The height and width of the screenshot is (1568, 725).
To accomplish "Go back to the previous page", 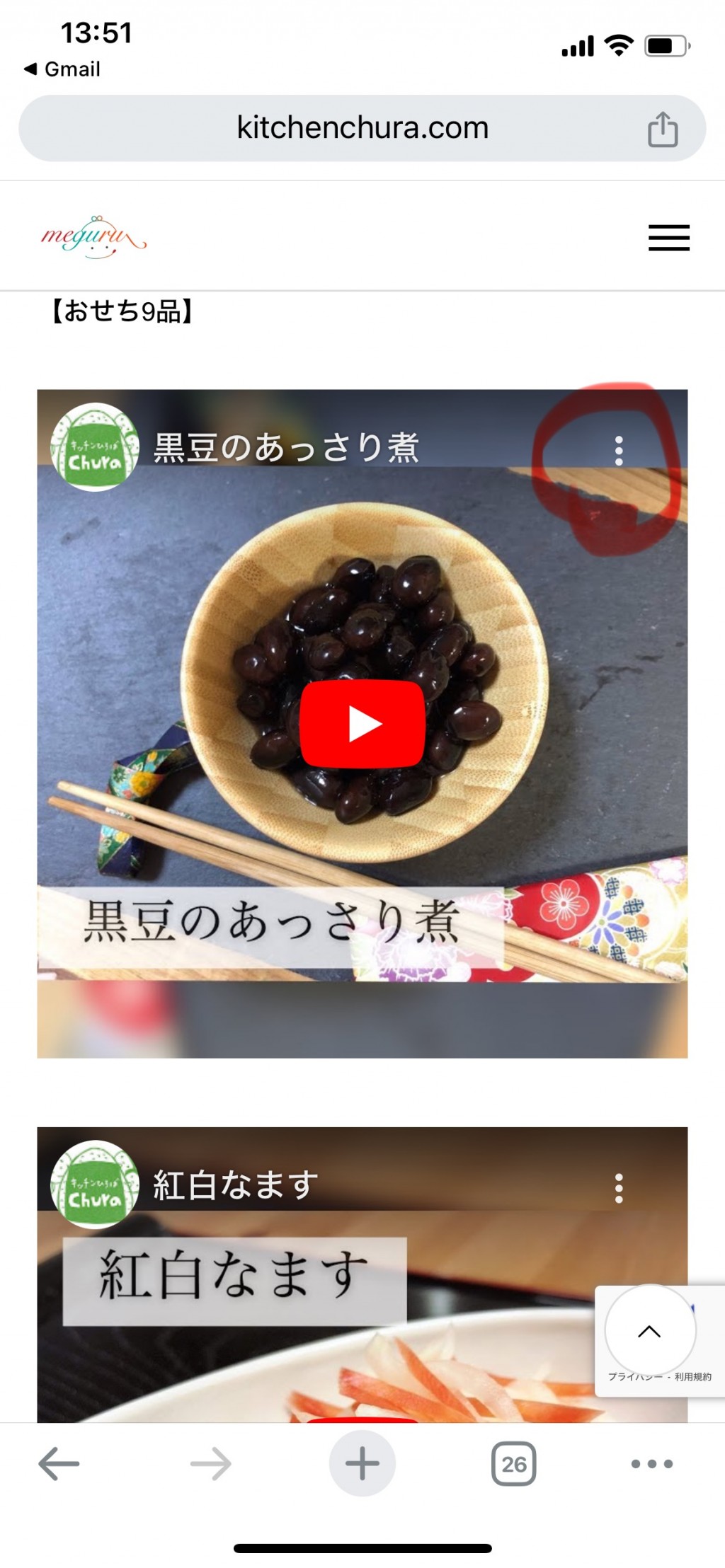I will pos(59,1463).
